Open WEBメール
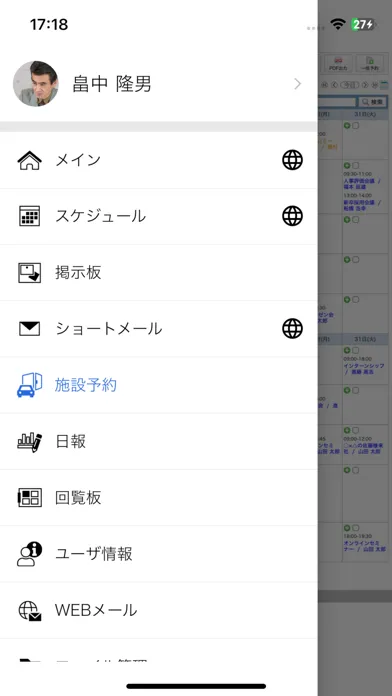Image resolution: width=392 pixels, height=696 pixels. tap(158, 610)
